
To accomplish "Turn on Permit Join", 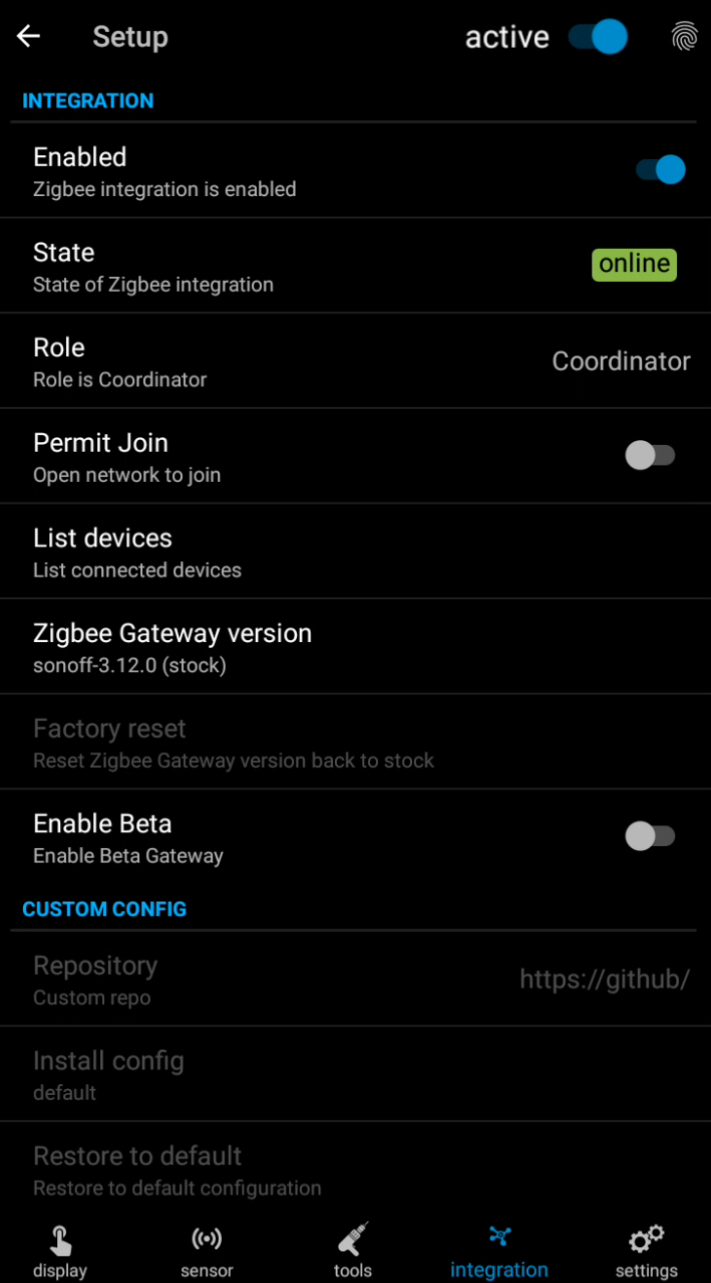I will pos(650,456).
